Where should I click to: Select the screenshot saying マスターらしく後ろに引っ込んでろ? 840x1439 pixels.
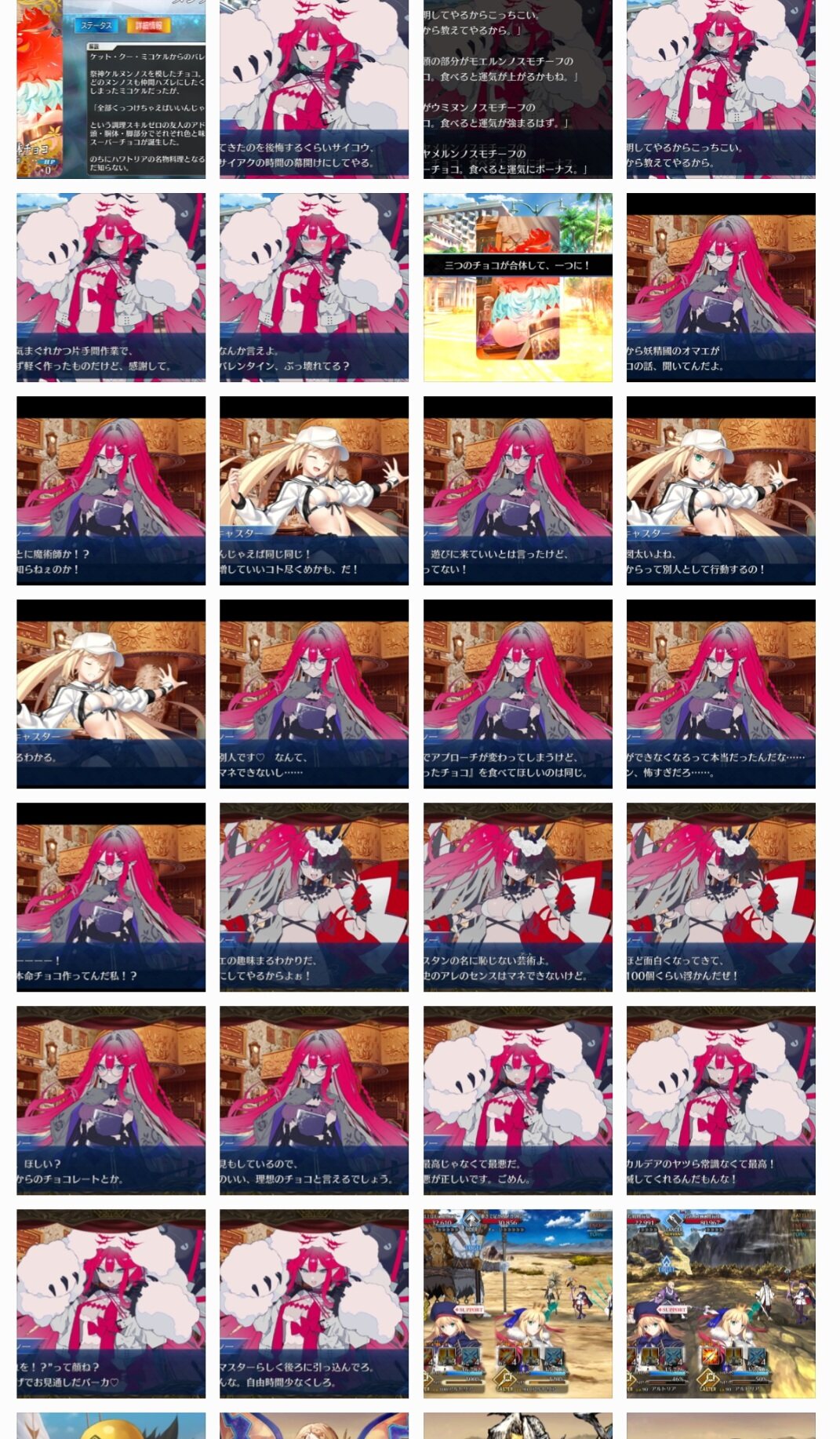pyautogui.click(x=314, y=1303)
